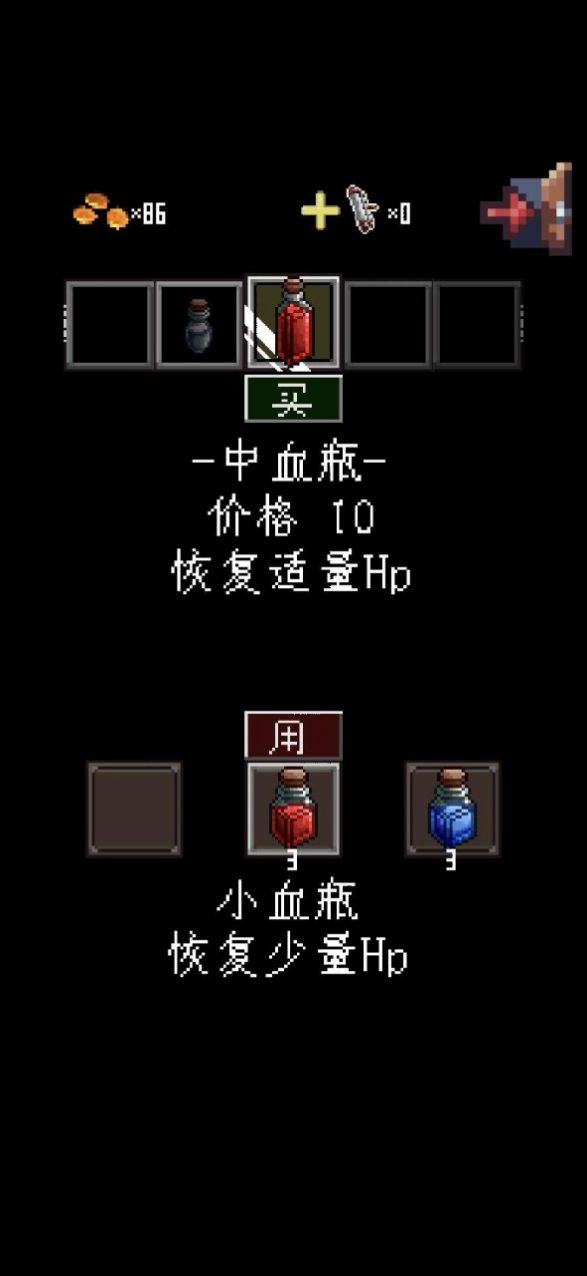The height and width of the screenshot is (1276, 587).
Task: Select the small red potion in inventory
Action: pyautogui.click(x=293, y=809)
